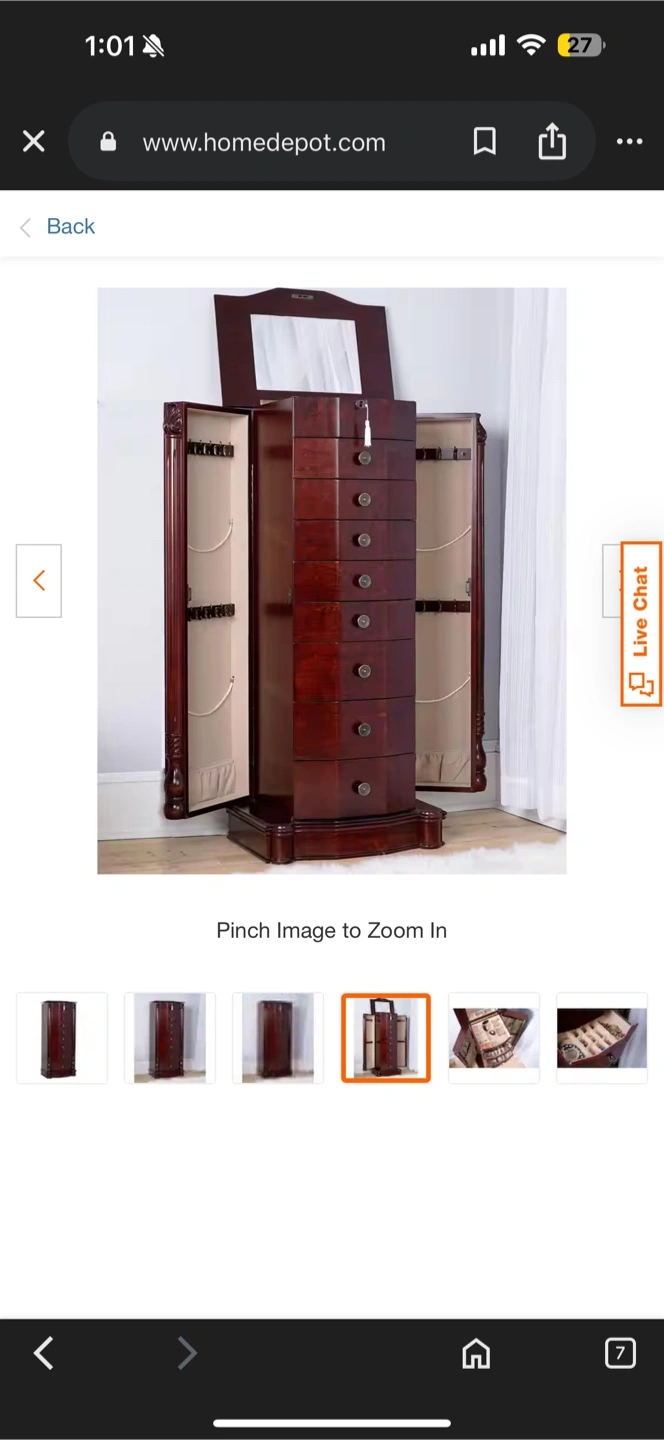Share this page

(x=552, y=142)
